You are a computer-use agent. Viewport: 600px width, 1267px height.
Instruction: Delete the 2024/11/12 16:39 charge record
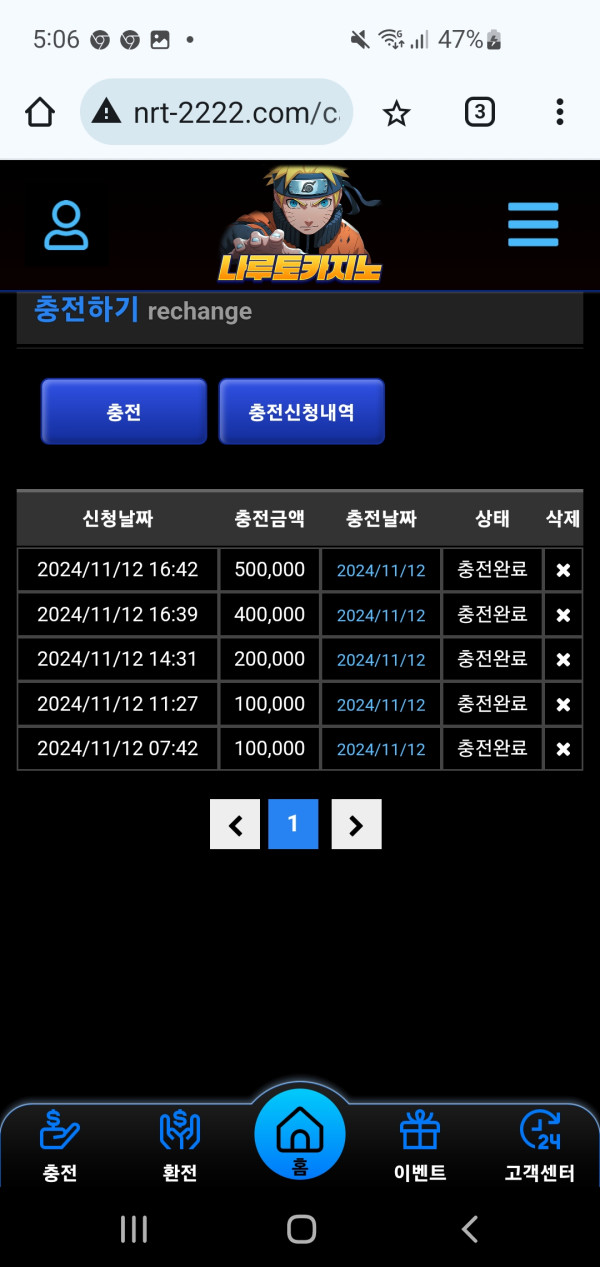tap(563, 615)
